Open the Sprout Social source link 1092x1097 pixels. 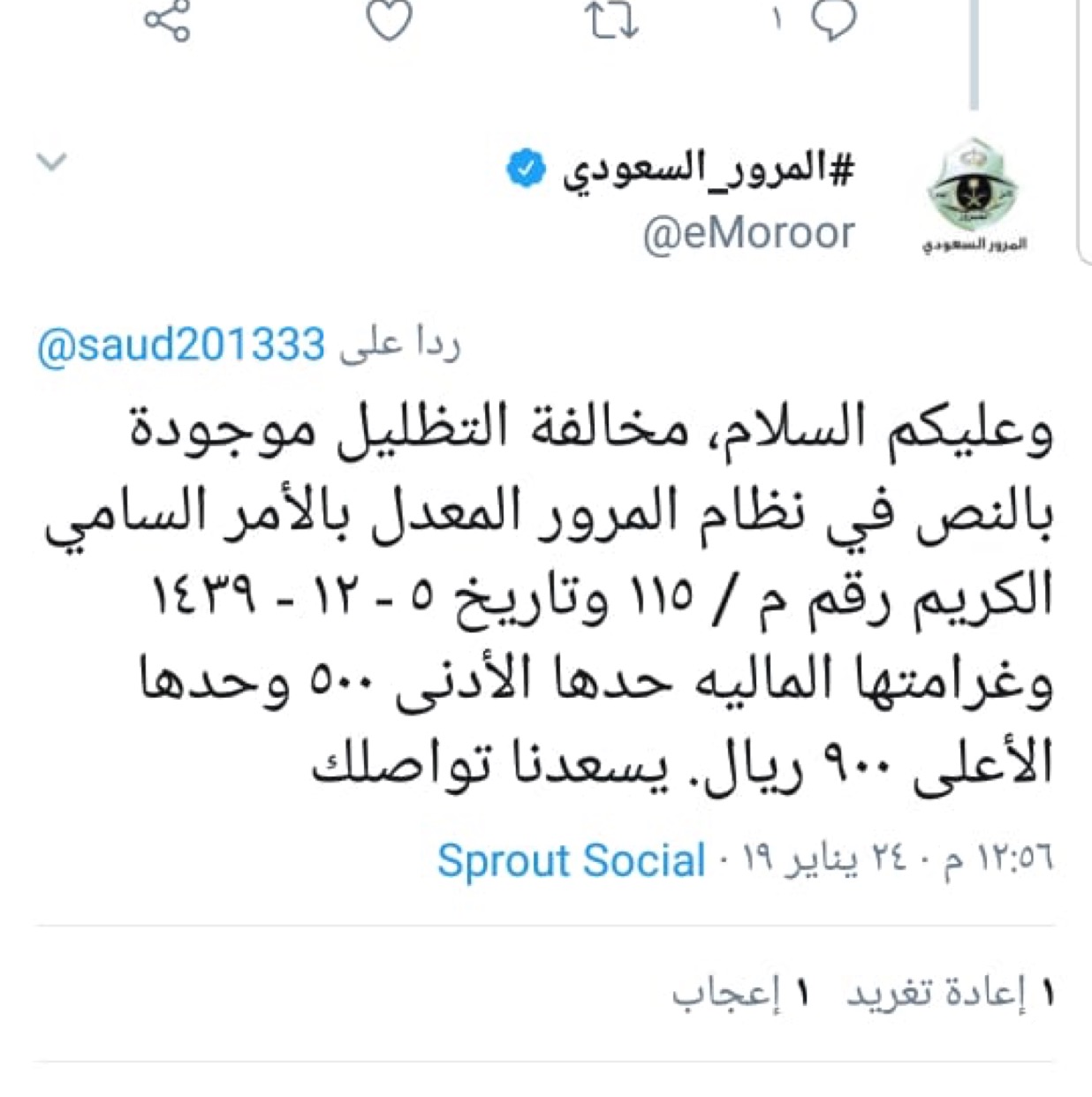tap(571, 860)
